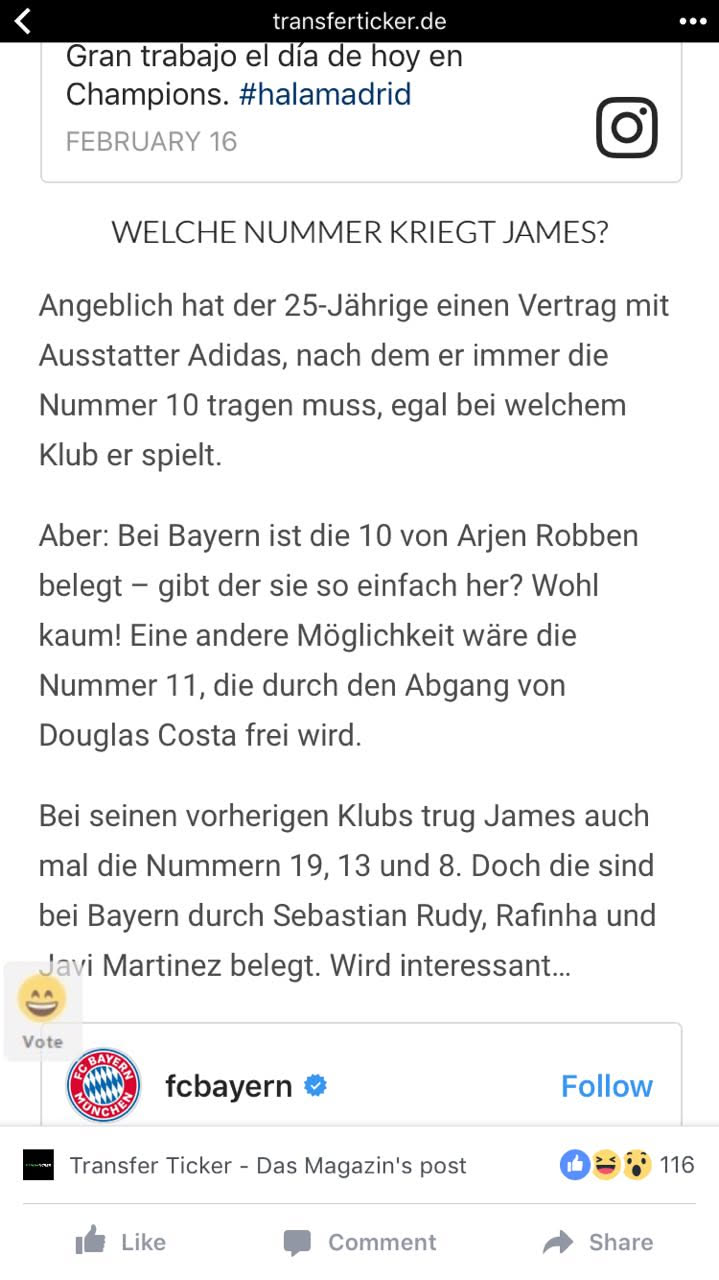View the 116 reactions list
This screenshot has width=719, height=1280.
pyautogui.click(x=627, y=1164)
